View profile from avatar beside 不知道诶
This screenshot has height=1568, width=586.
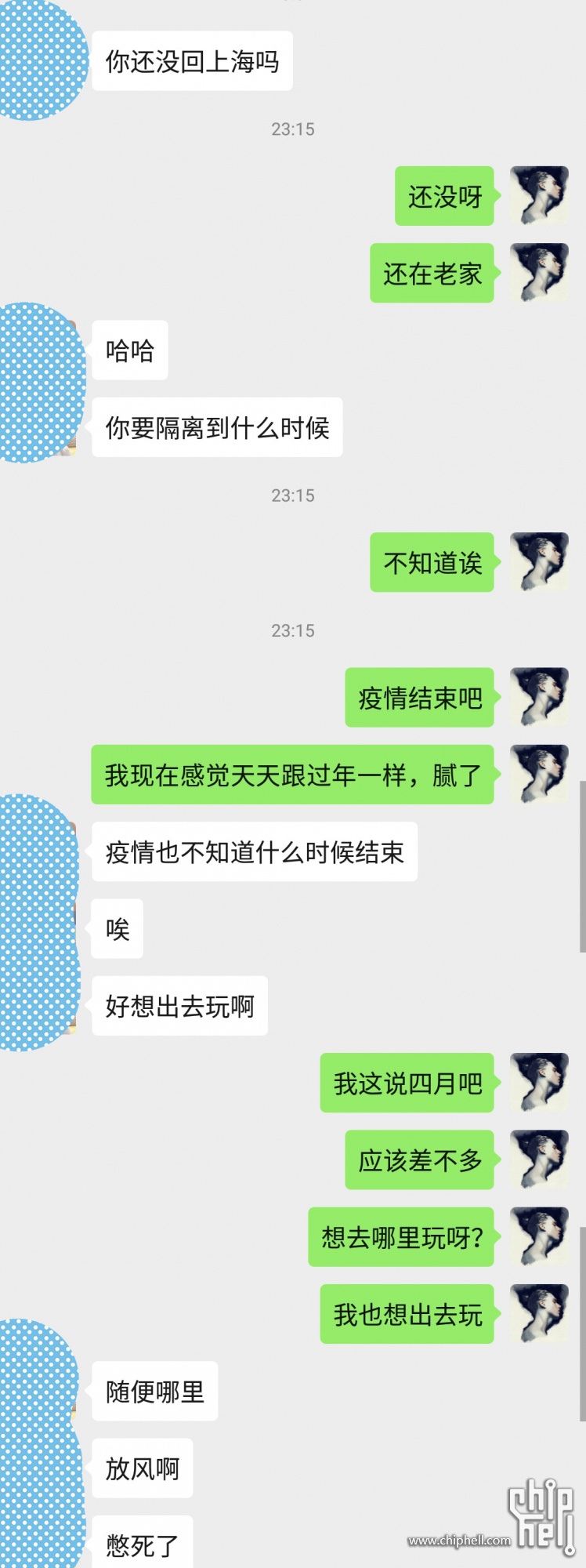pyautogui.click(x=539, y=562)
